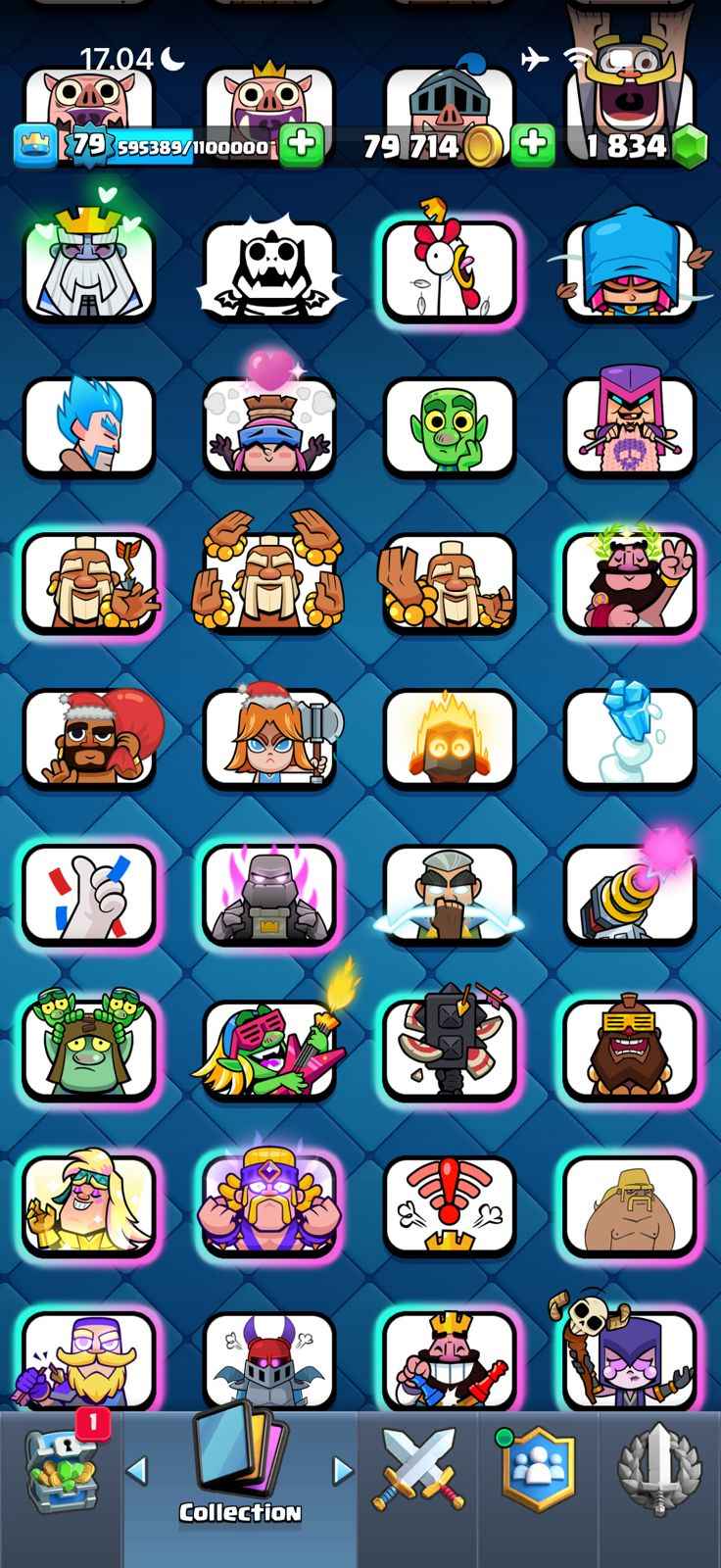Select the ice crystal snowball emote
The image size is (721, 1568).
630,737
